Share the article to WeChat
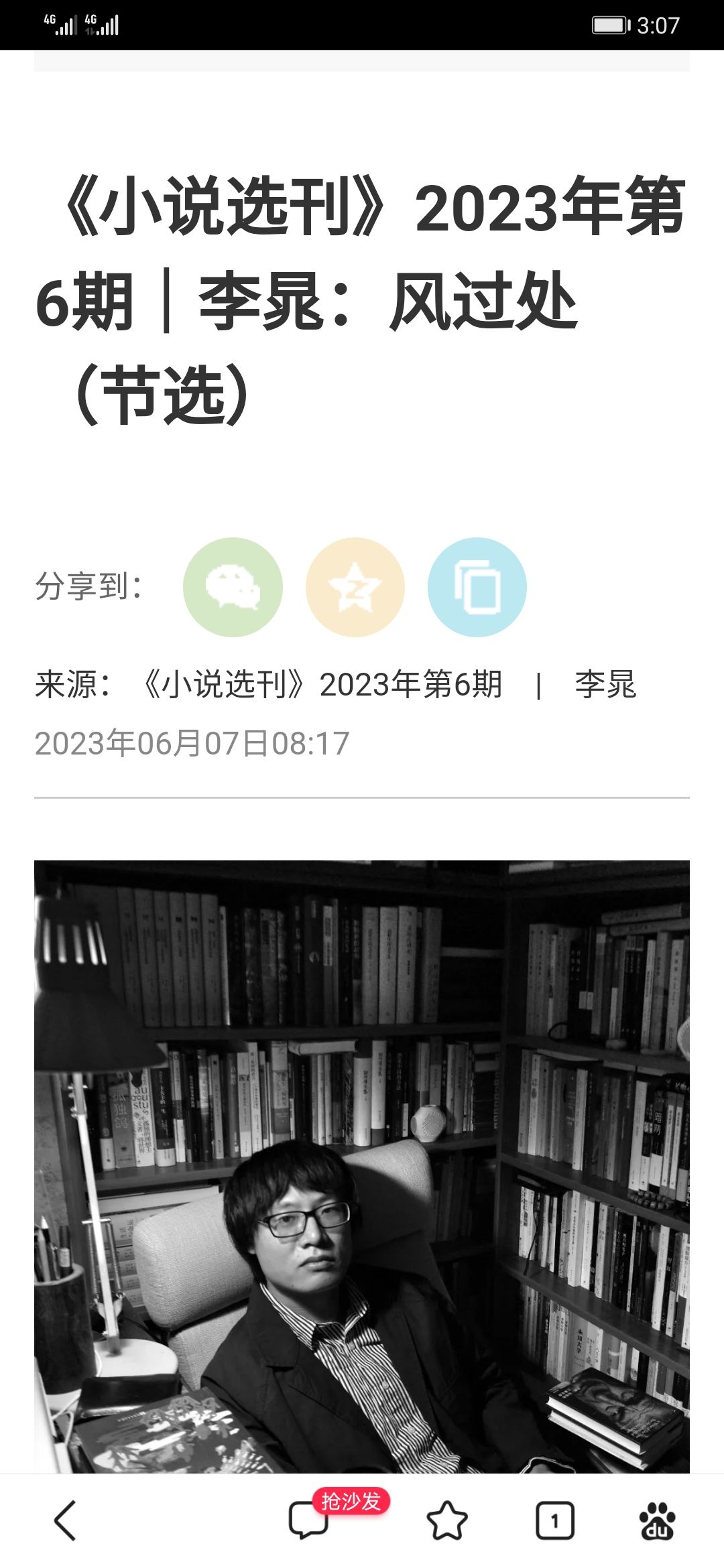This screenshot has width=724, height=1568. click(x=233, y=587)
